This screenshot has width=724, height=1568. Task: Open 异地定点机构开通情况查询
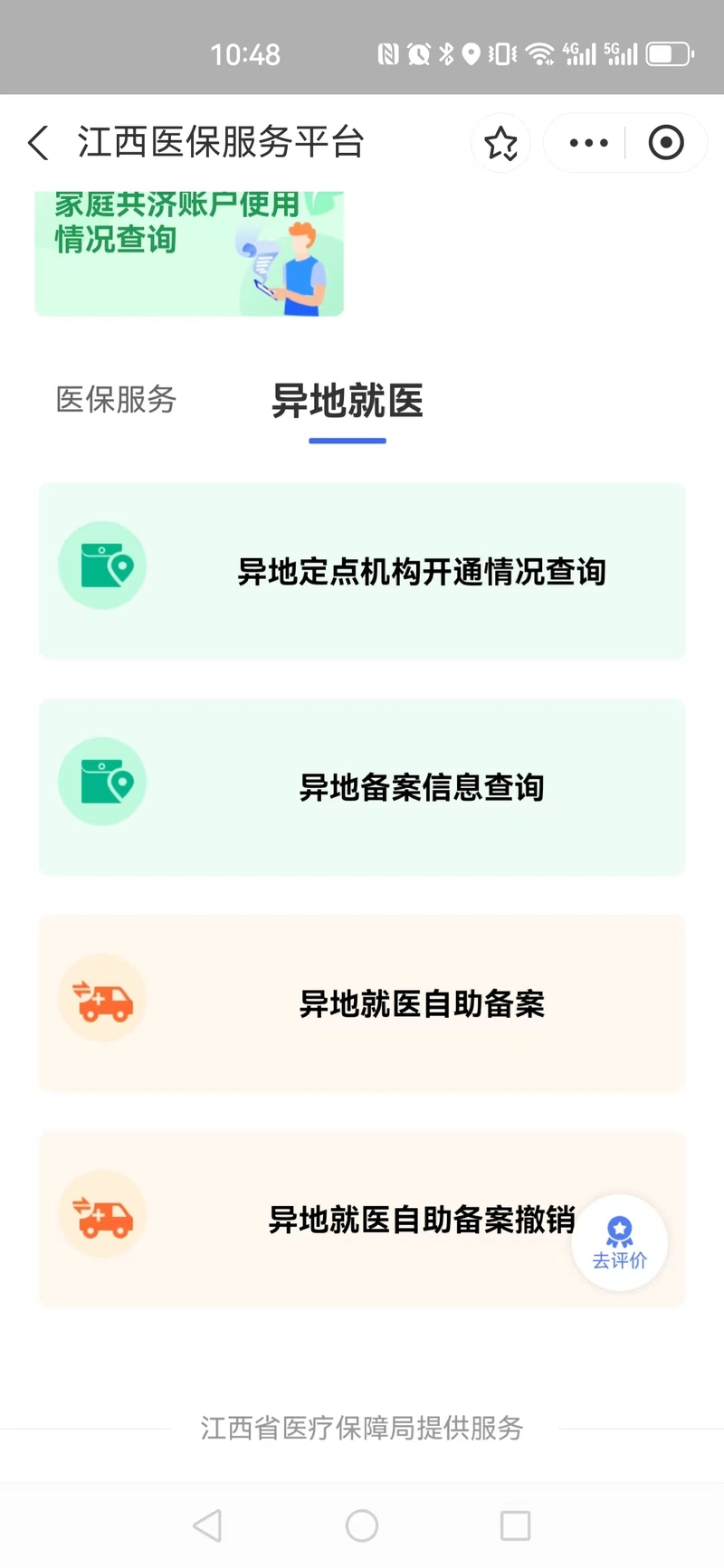[362, 571]
